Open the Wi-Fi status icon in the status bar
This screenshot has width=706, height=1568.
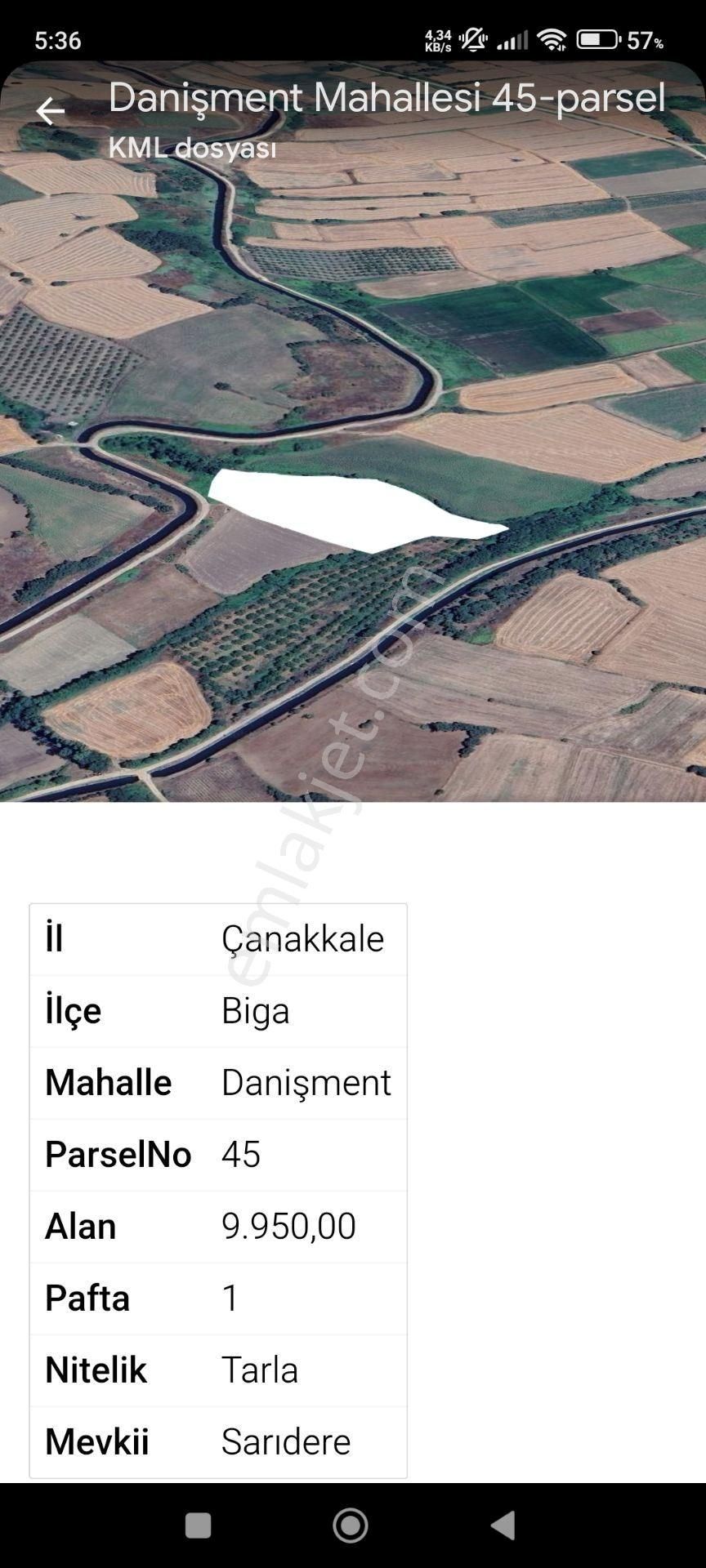(x=552, y=37)
